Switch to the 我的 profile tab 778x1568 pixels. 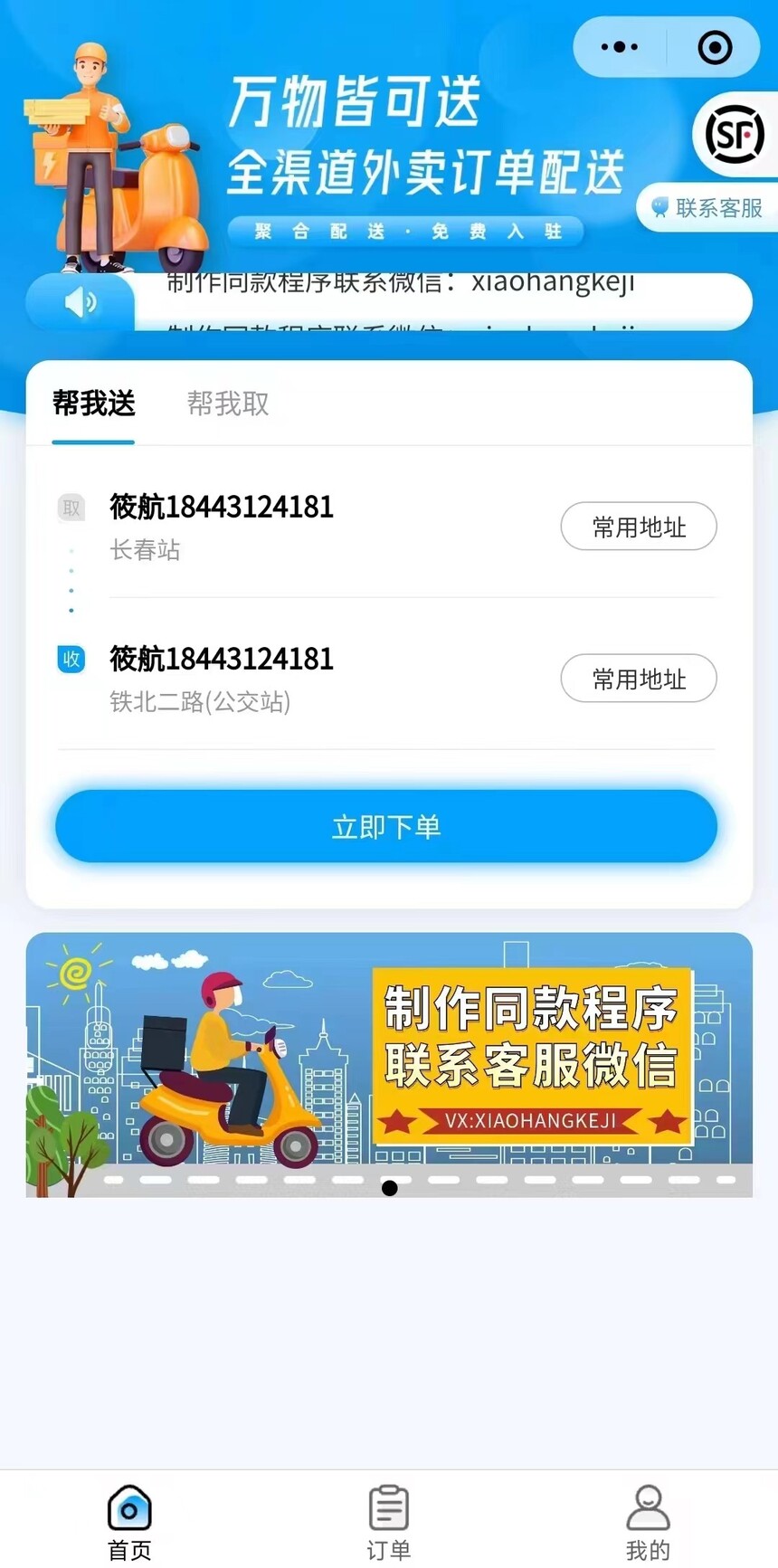[648, 1523]
